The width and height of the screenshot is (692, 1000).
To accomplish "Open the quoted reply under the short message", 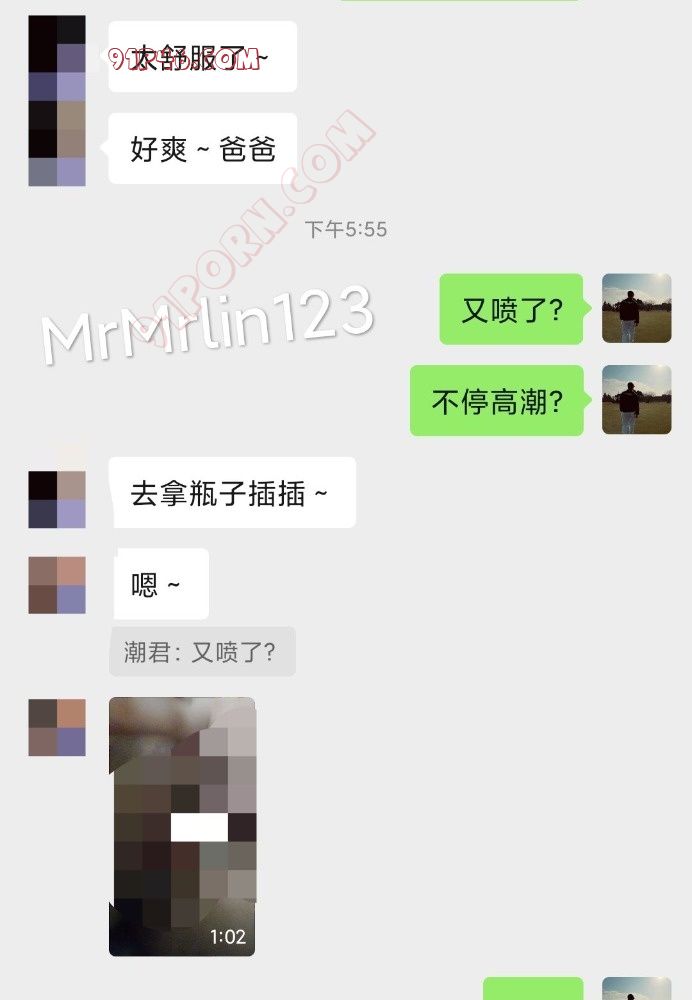I will coord(202,652).
